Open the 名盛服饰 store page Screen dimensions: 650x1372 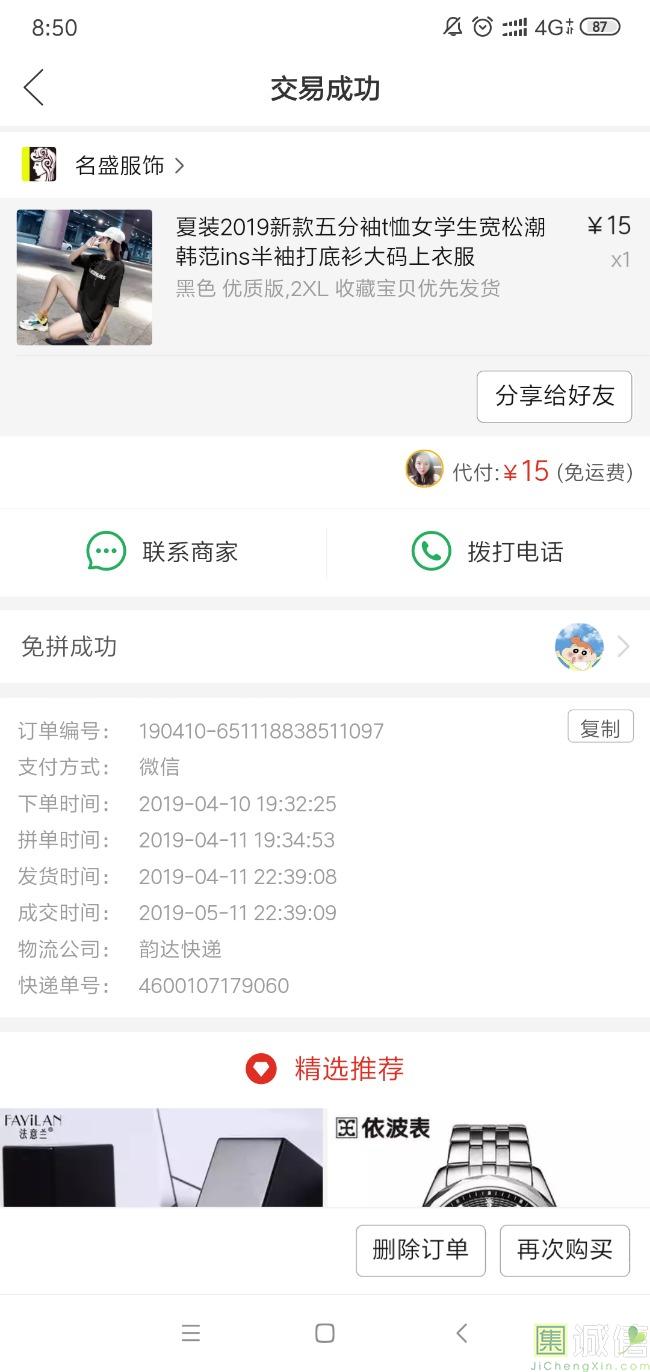point(118,165)
